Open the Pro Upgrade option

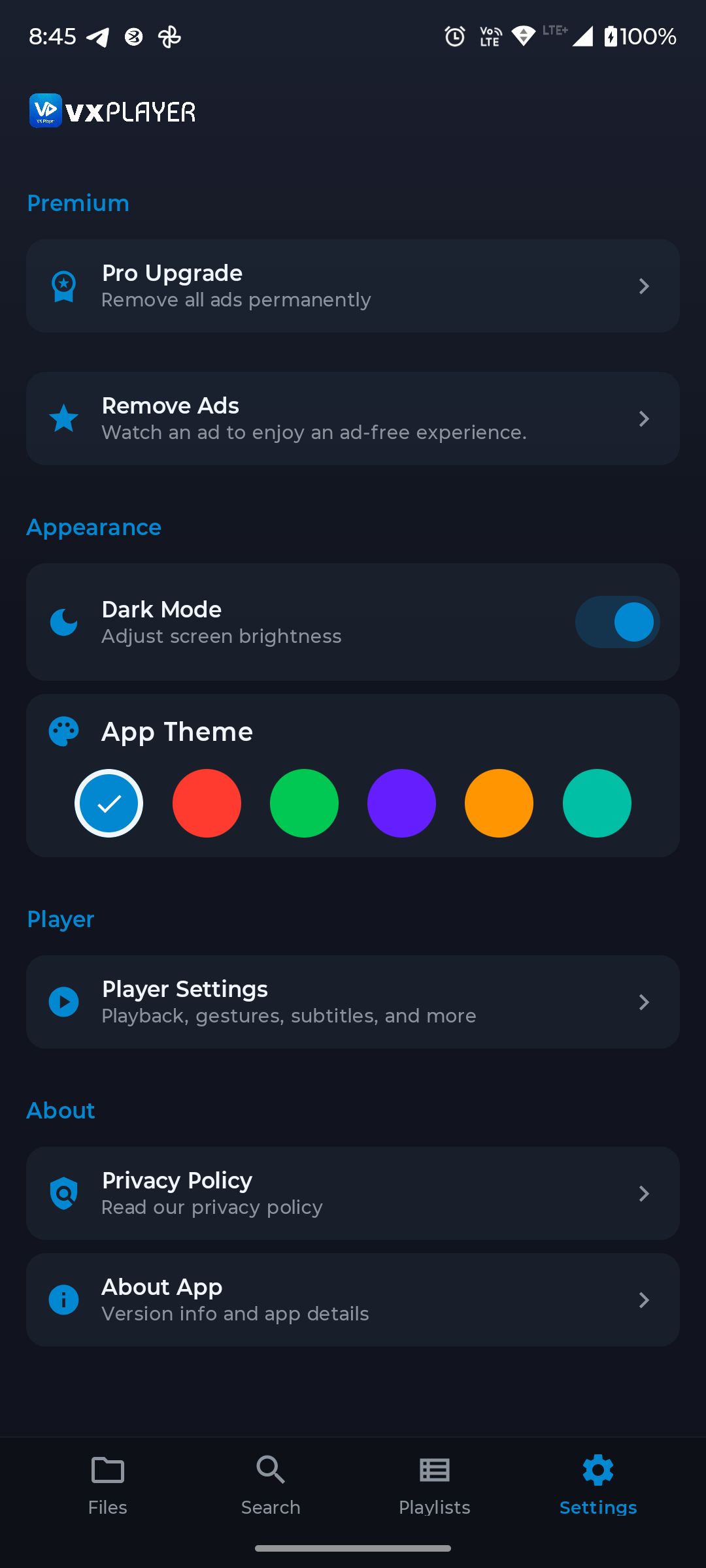point(353,286)
